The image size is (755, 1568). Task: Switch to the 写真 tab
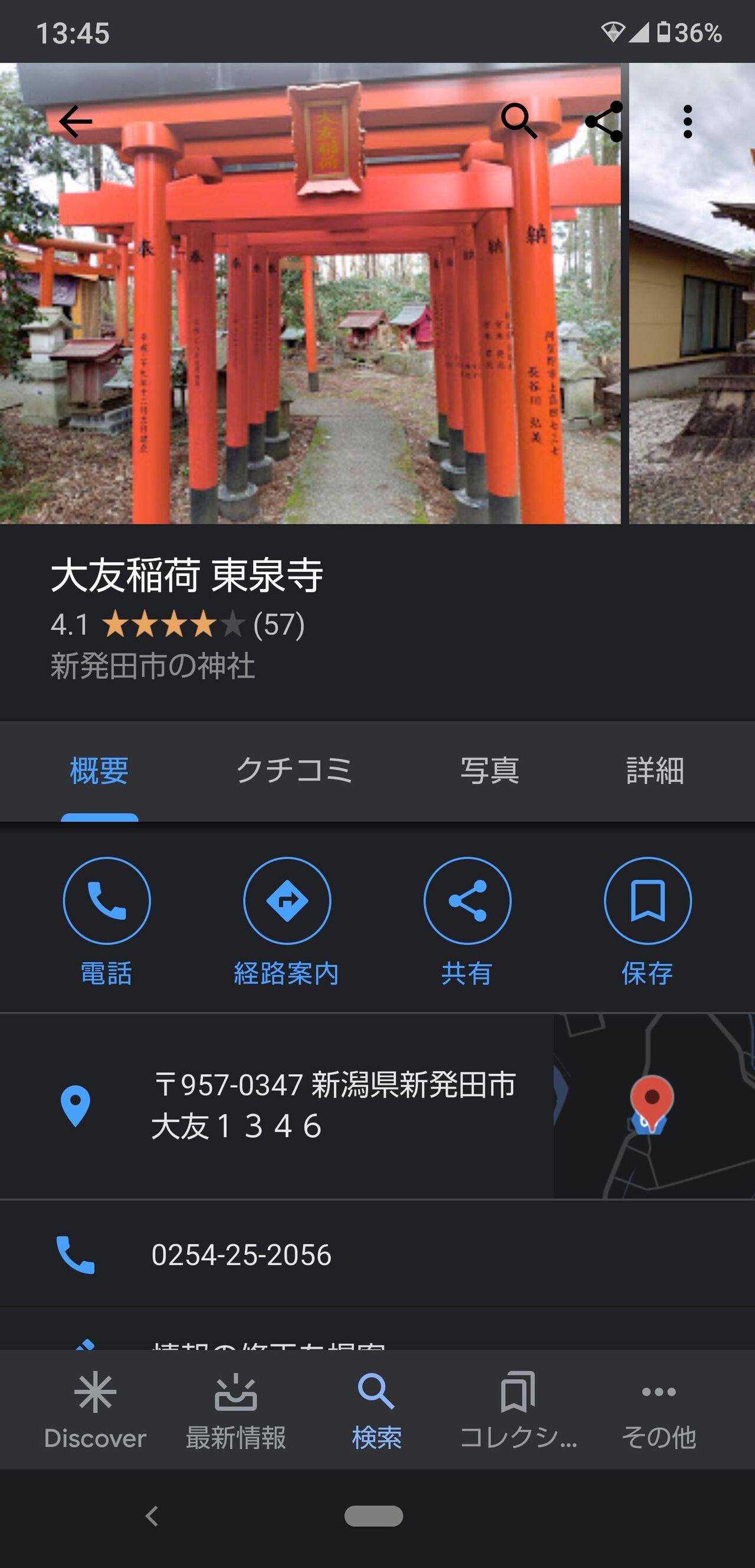pyautogui.click(x=490, y=770)
